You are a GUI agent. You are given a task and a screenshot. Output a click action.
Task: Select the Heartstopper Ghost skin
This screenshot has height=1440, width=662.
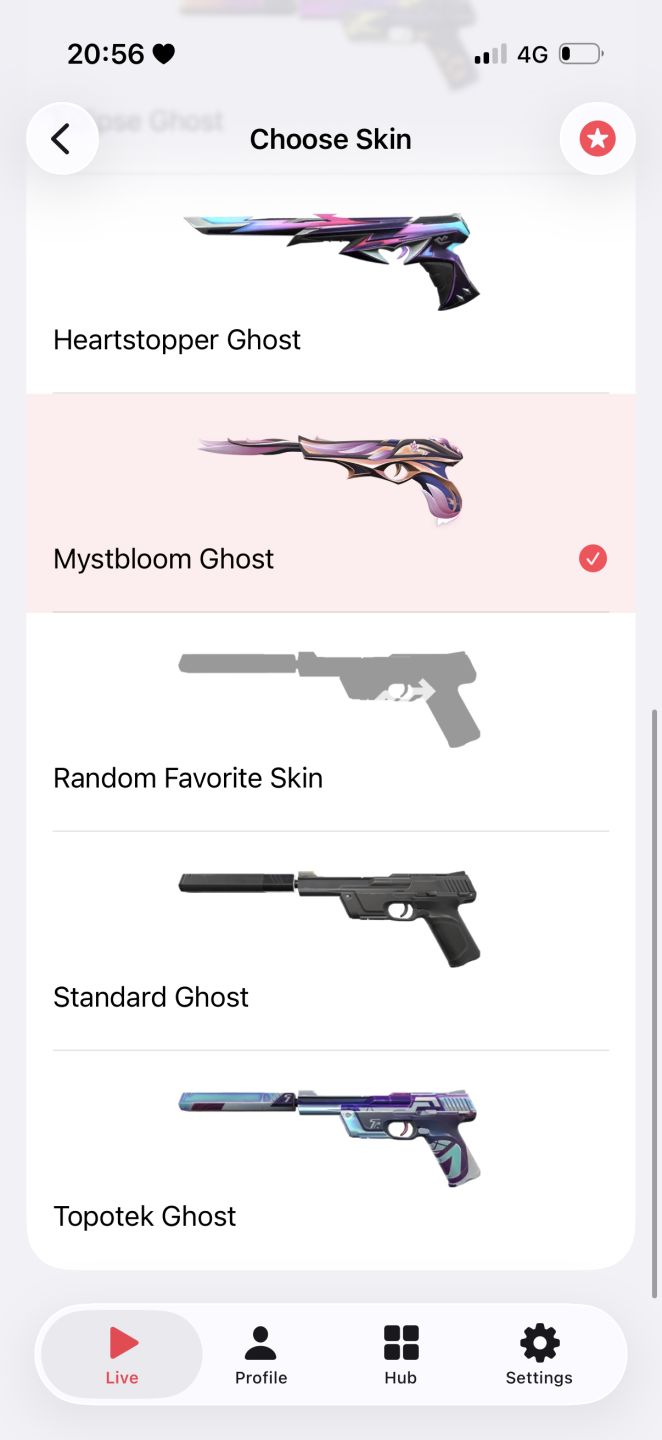point(331,285)
